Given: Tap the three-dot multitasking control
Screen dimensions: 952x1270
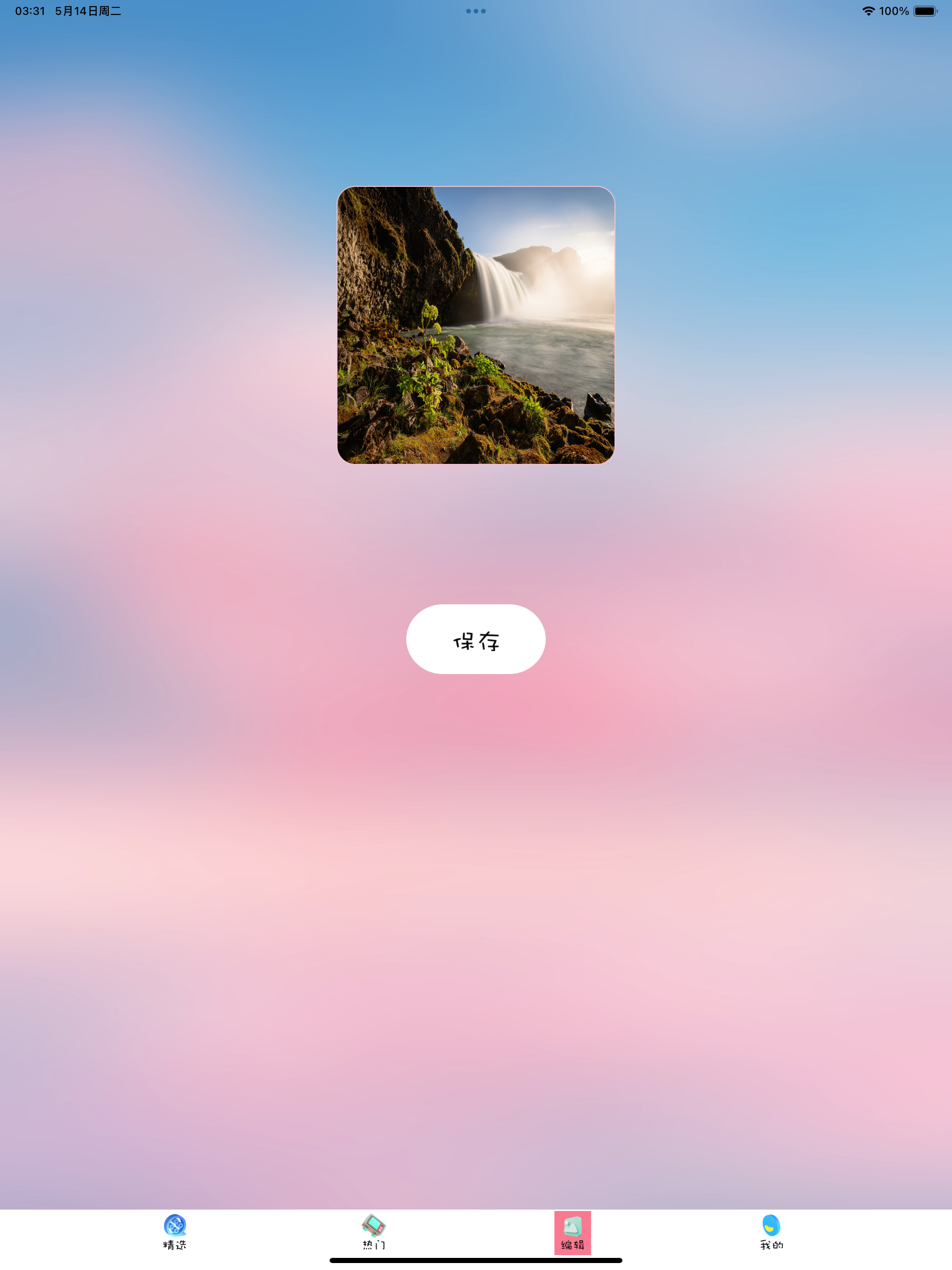Looking at the screenshot, I should click(x=476, y=11).
